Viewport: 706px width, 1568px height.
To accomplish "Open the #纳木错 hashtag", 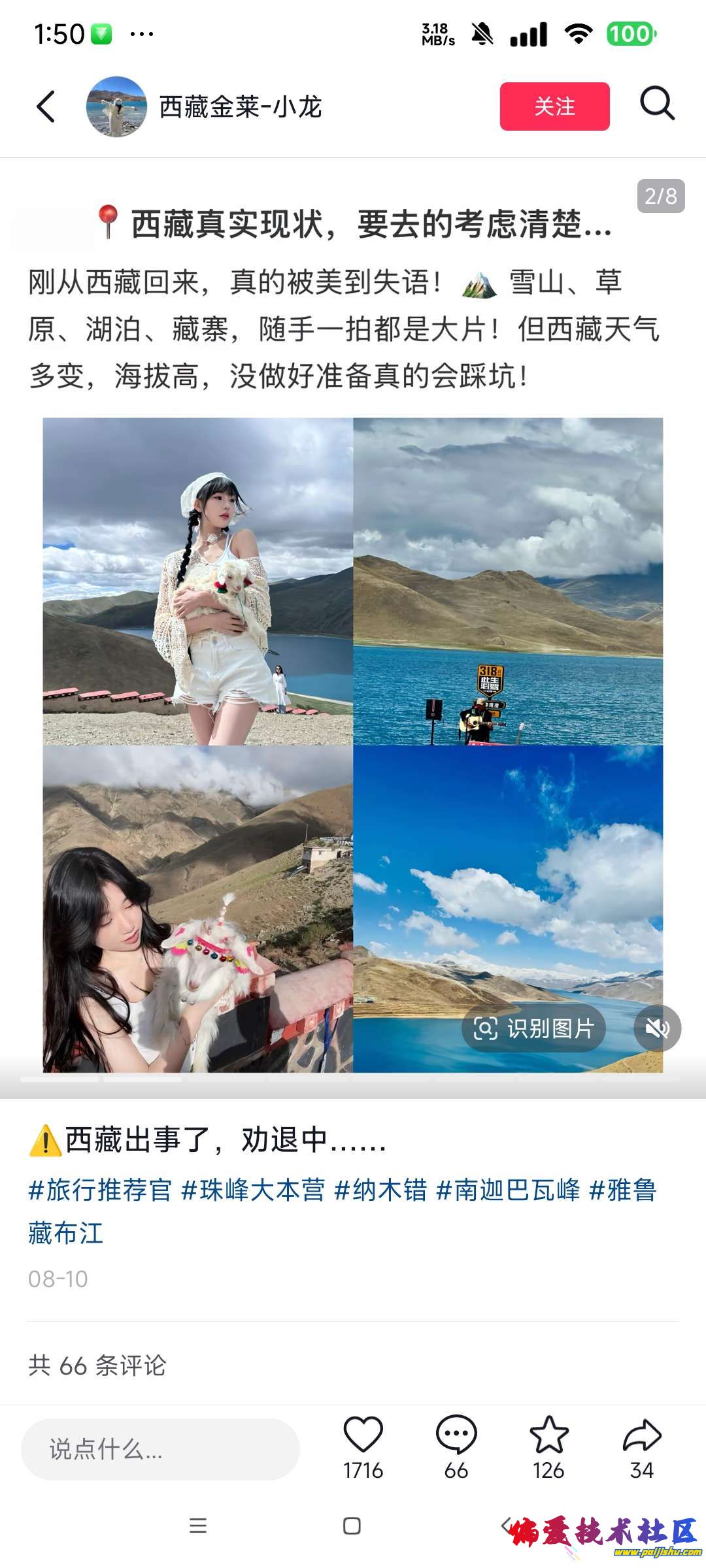I will 380,1190.
